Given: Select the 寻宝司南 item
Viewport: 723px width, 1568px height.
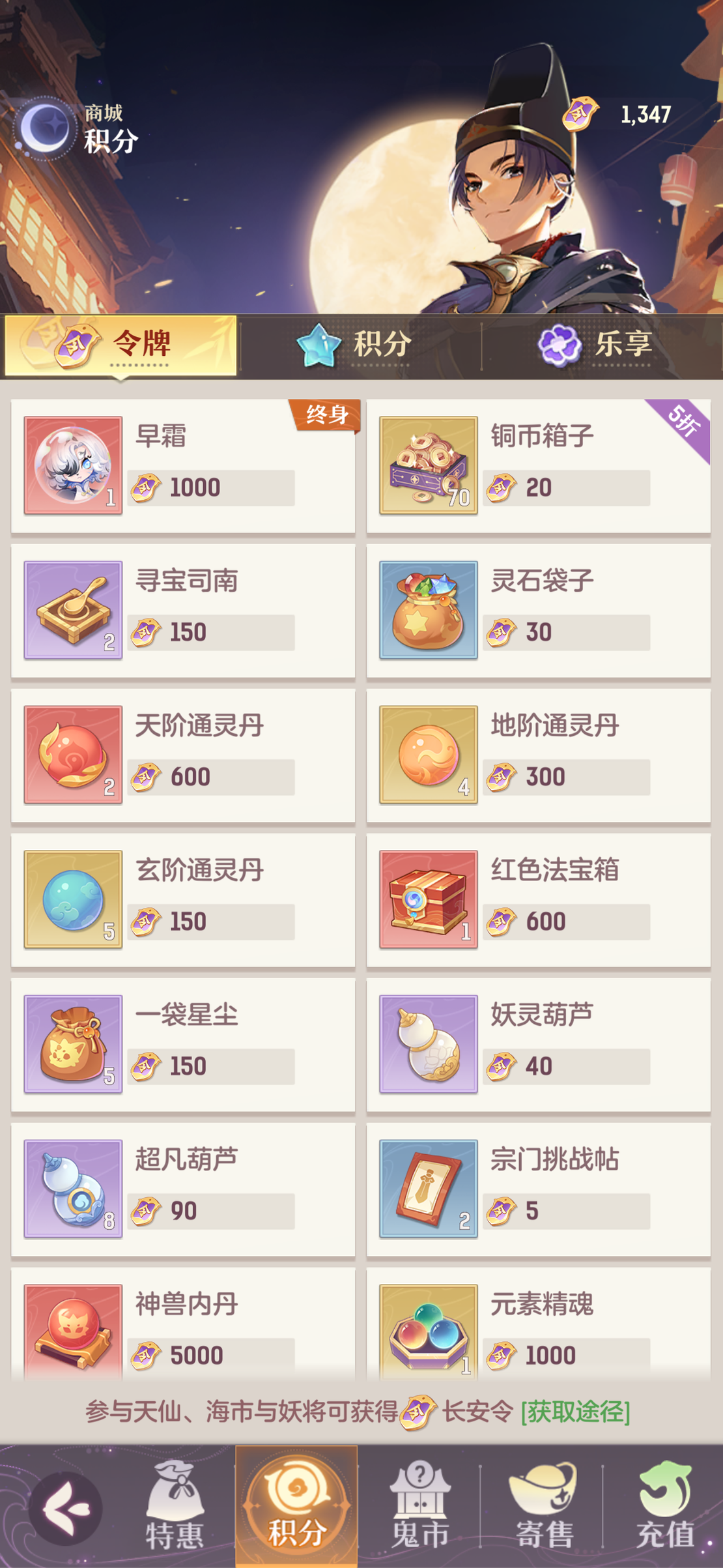Looking at the screenshot, I should click(x=183, y=611).
